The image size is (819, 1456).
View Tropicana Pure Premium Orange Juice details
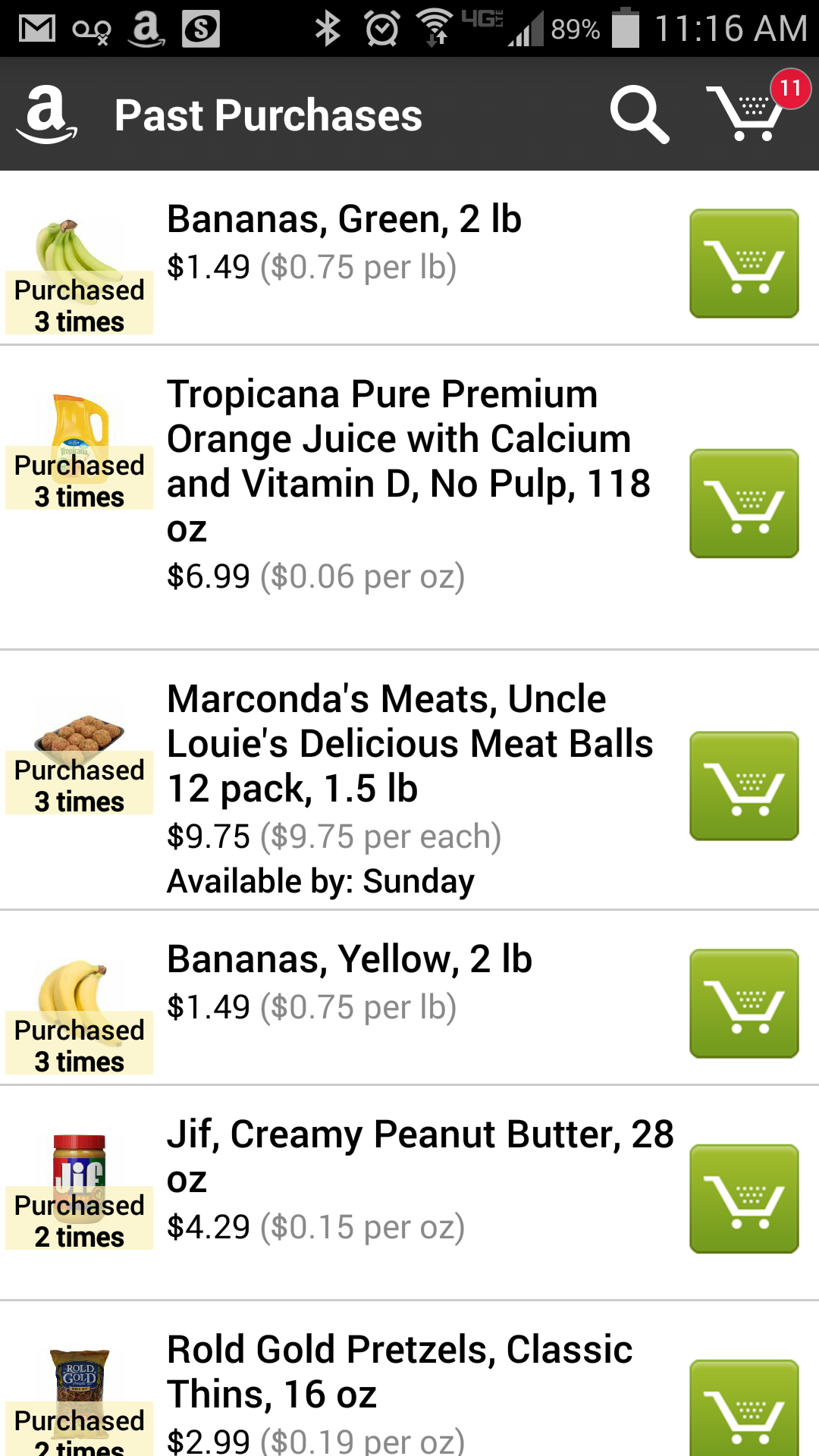point(408,461)
